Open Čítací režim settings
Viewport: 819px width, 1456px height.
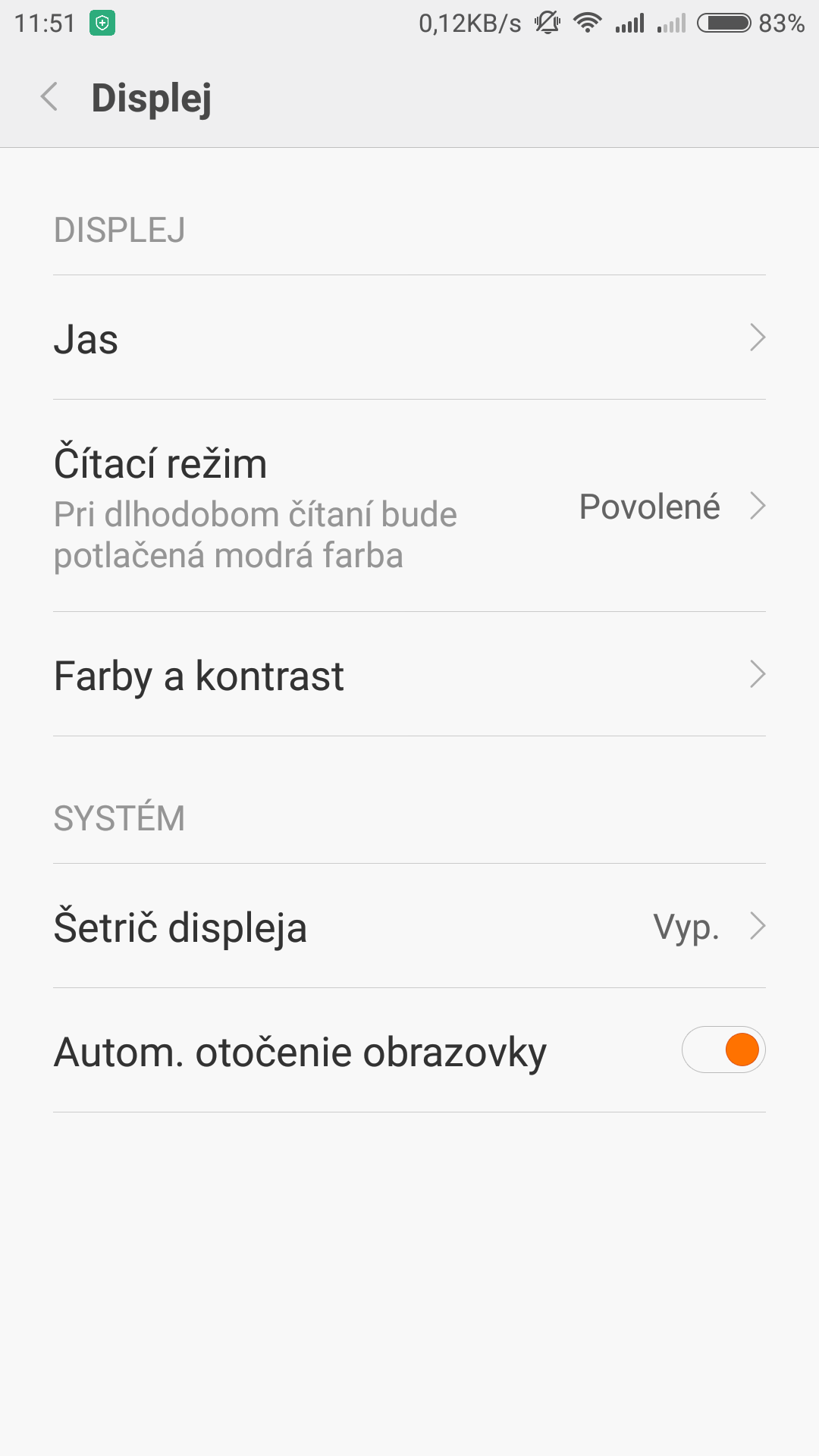click(409, 506)
